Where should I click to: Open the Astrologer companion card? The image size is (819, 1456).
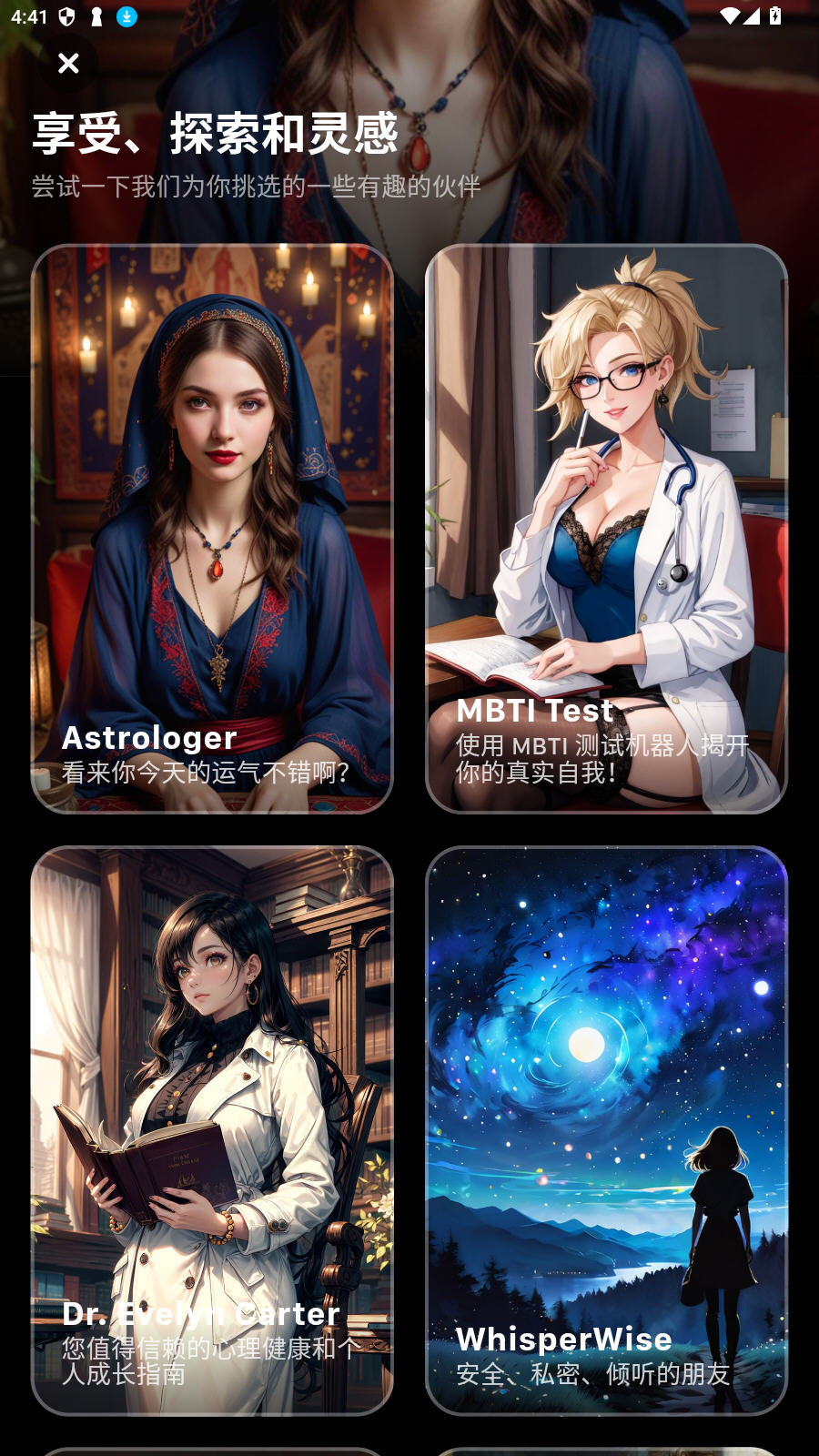coord(212,528)
